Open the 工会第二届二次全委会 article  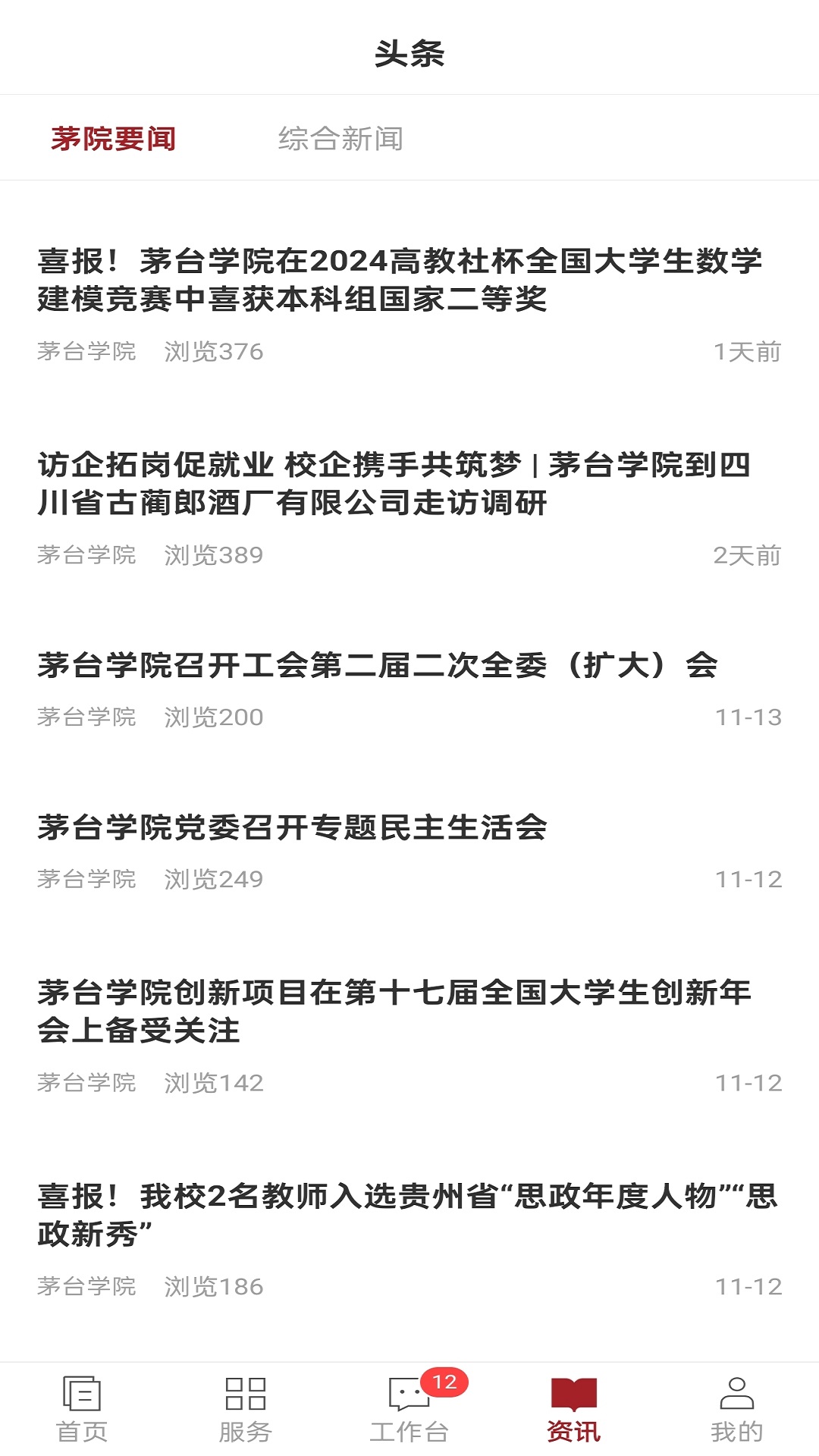pos(381,667)
